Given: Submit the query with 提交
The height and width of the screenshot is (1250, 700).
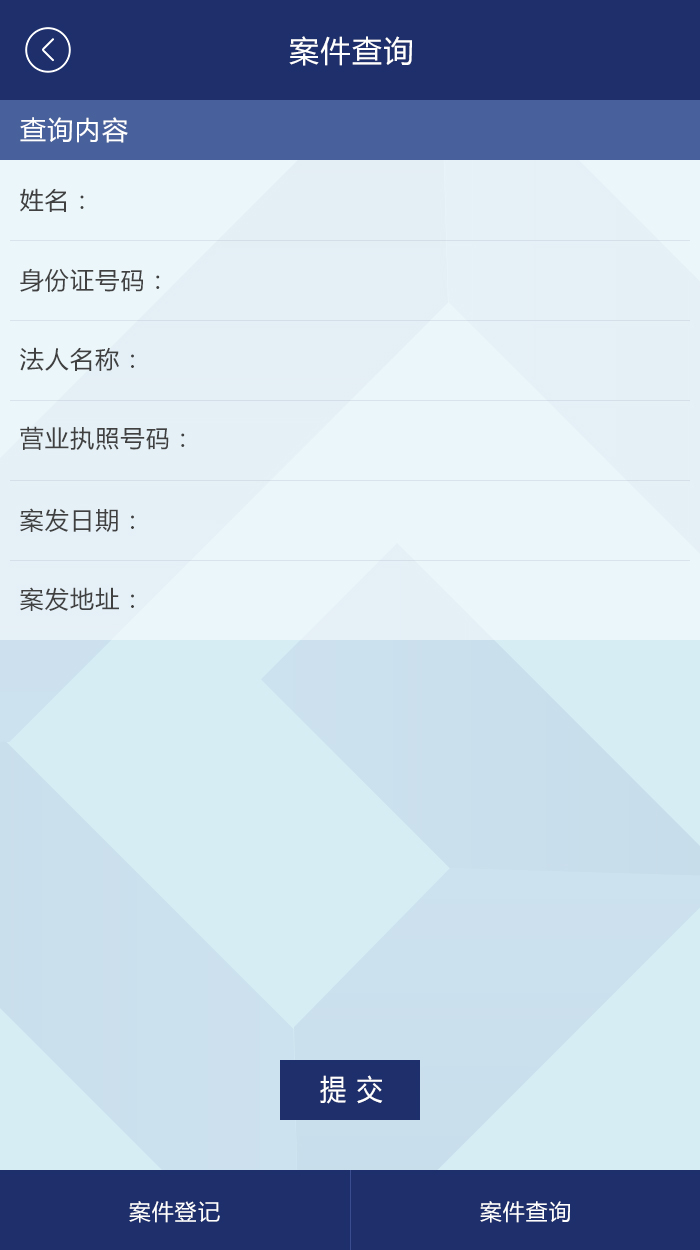Looking at the screenshot, I should pos(350,1090).
